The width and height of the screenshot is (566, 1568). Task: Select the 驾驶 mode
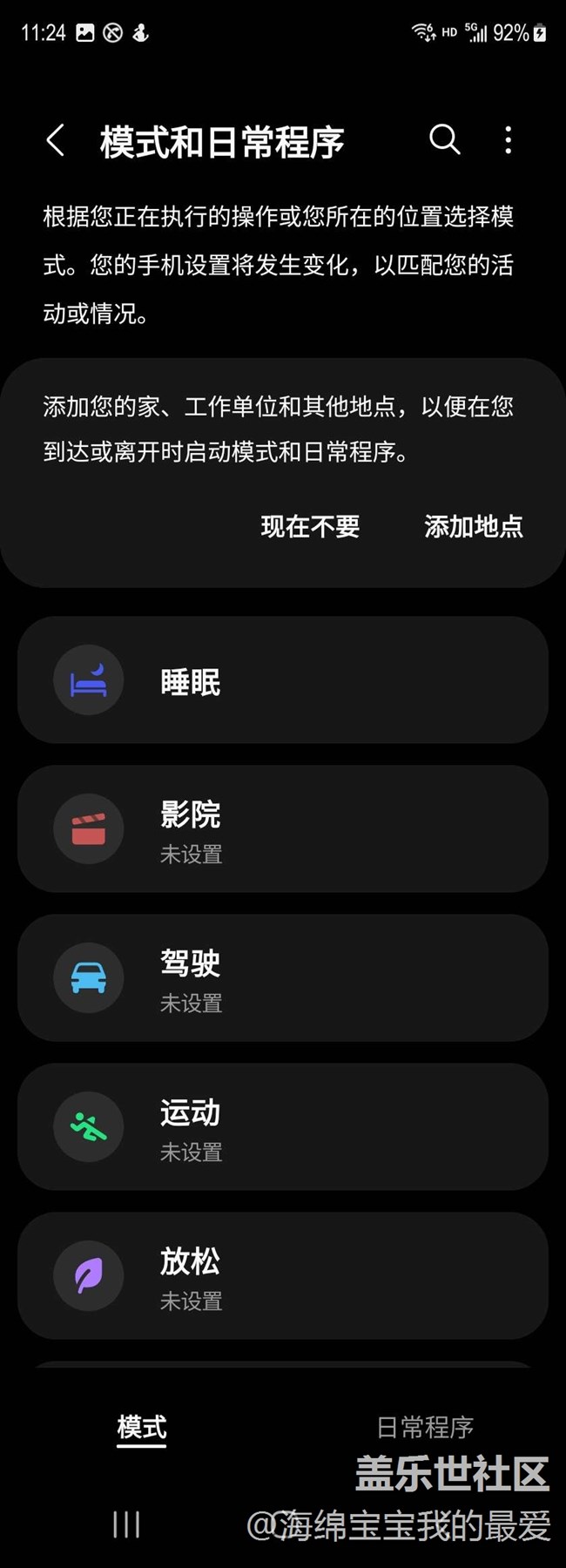click(282, 977)
